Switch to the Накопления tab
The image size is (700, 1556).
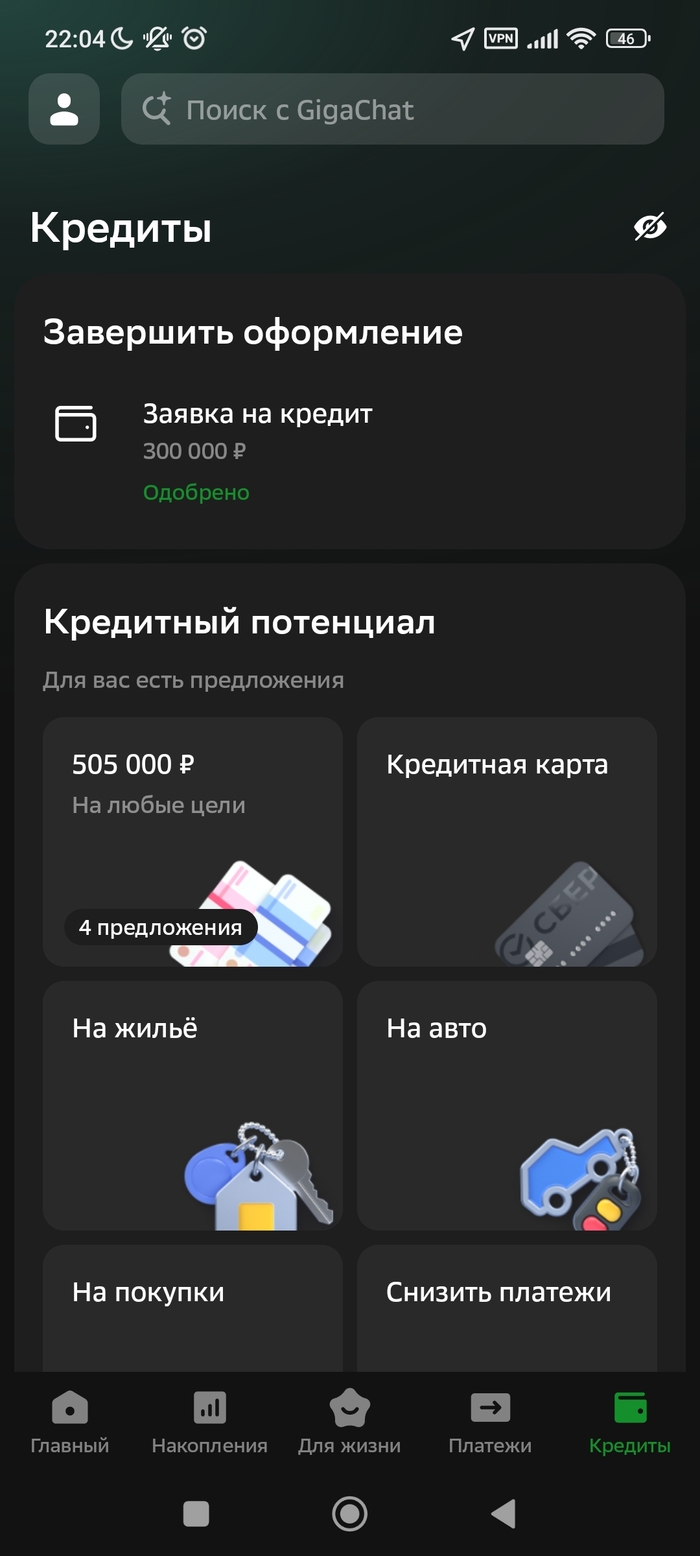click(x=210, y=1422)
